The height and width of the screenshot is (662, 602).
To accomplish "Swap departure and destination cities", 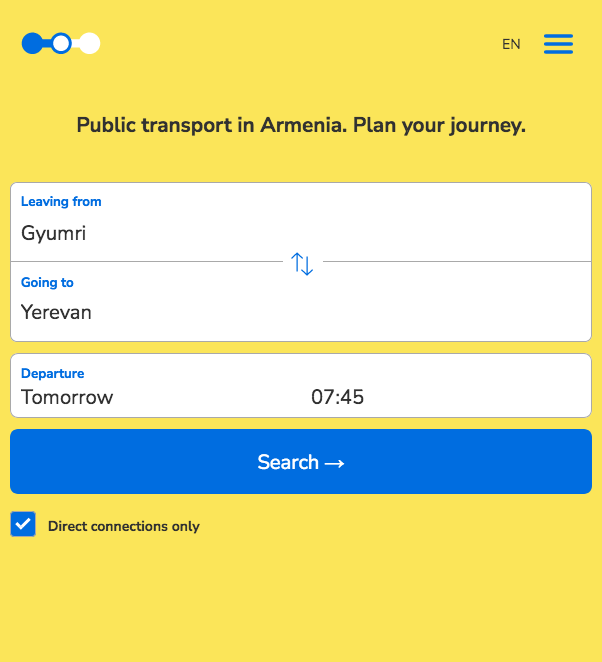I will pyautogui.click(x=302, y=264).
